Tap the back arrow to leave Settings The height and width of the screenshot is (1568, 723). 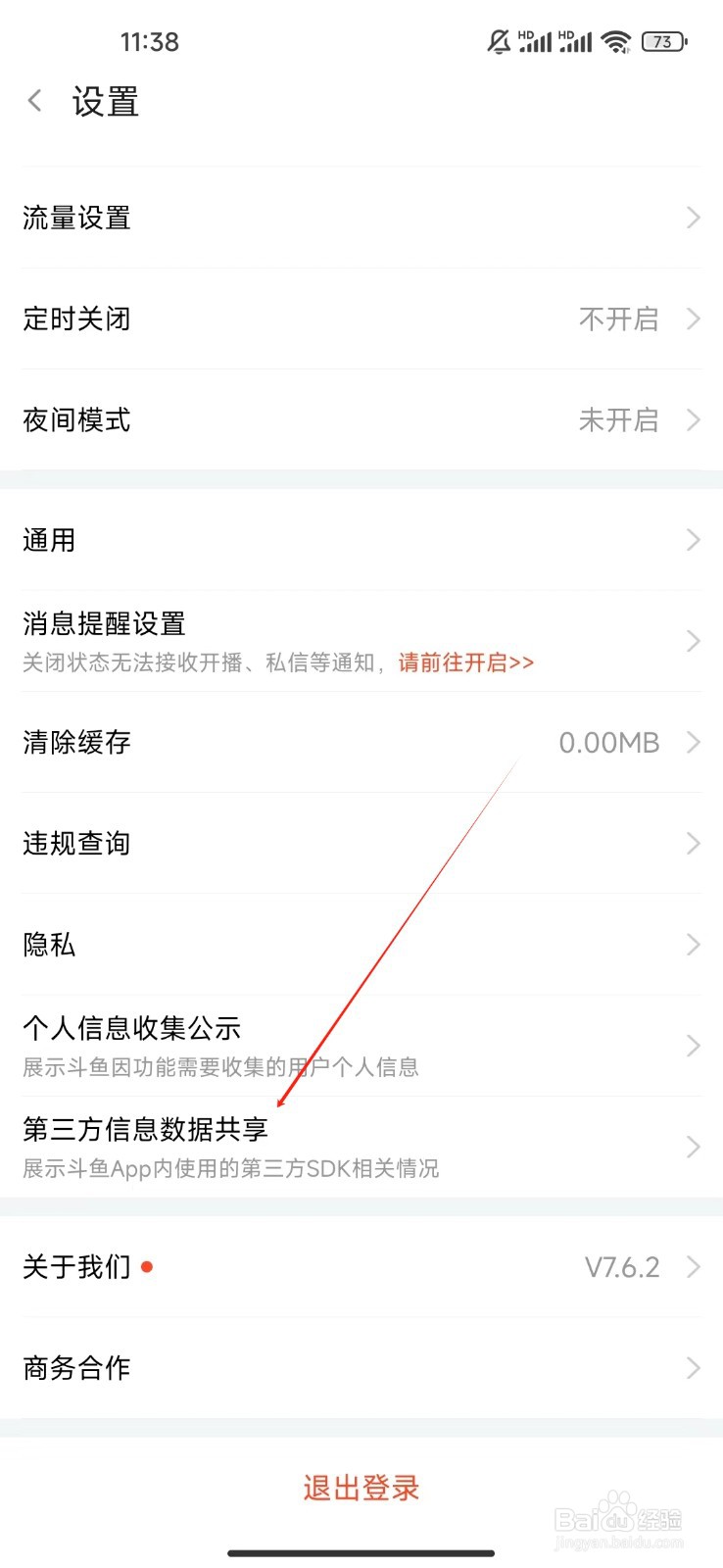pyautogui.click(x=32, y=101)
